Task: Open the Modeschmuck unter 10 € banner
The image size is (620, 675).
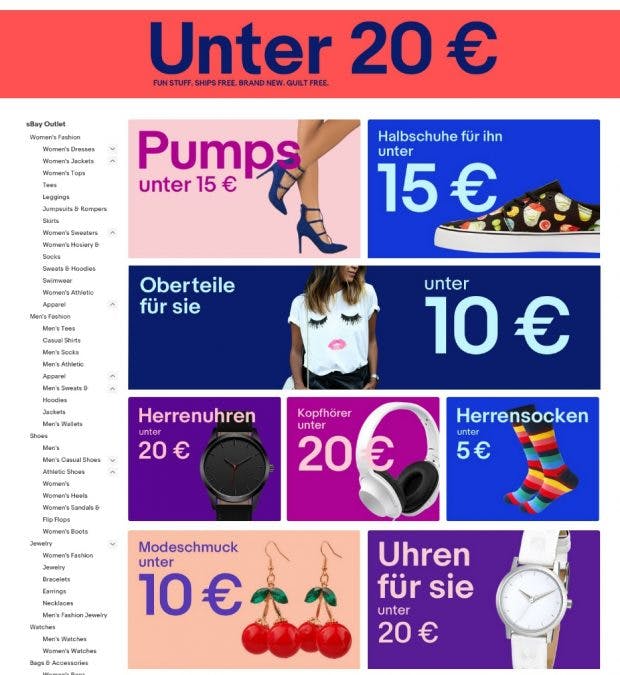Action: tap(244, 598)
